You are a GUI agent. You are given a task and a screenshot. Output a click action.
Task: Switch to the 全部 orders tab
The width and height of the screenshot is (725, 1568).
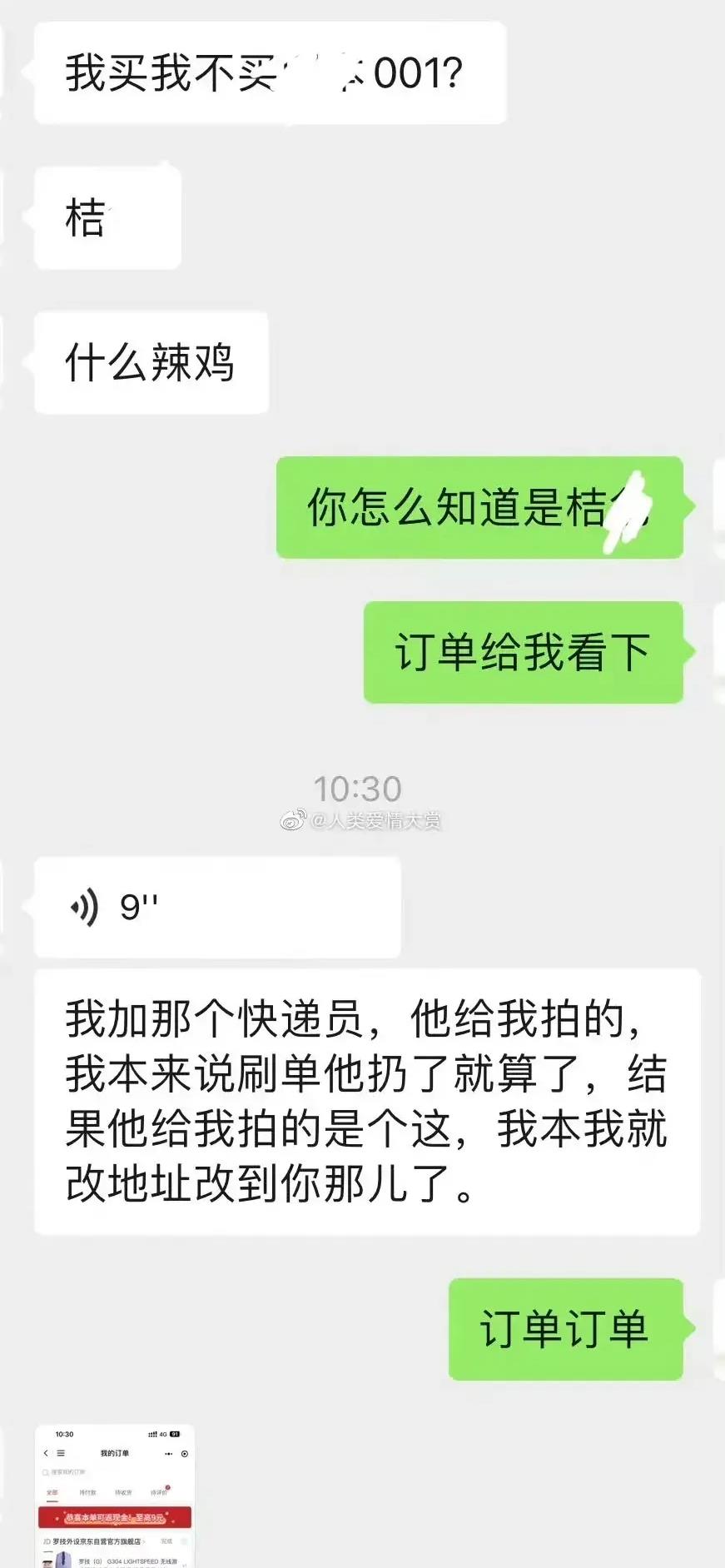52,1493
